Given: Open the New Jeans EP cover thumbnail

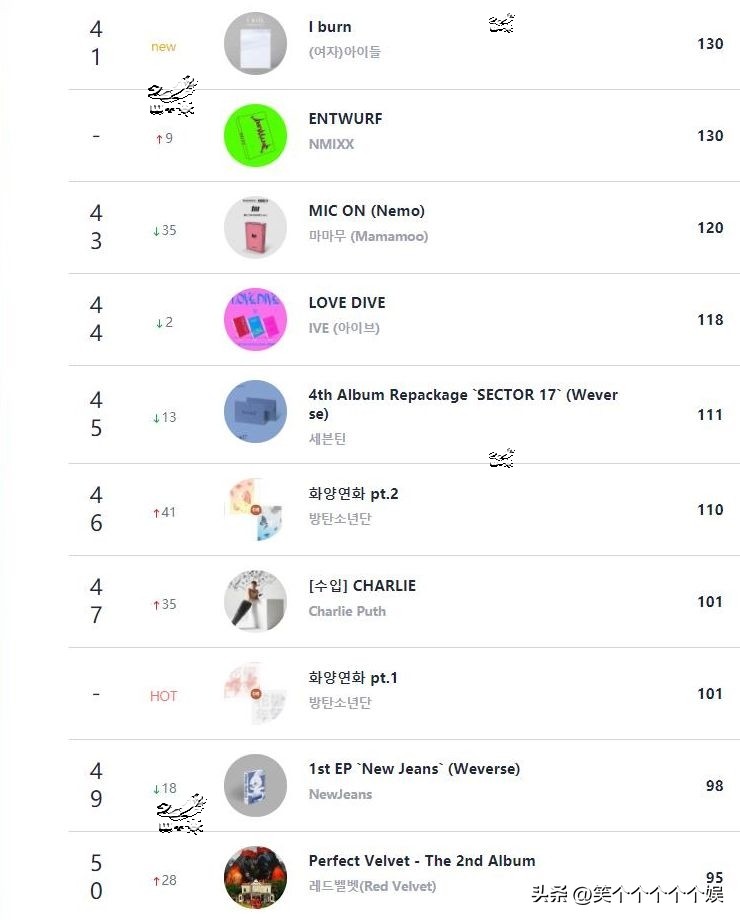Looking at the screenshot, I should coord(255,785).
